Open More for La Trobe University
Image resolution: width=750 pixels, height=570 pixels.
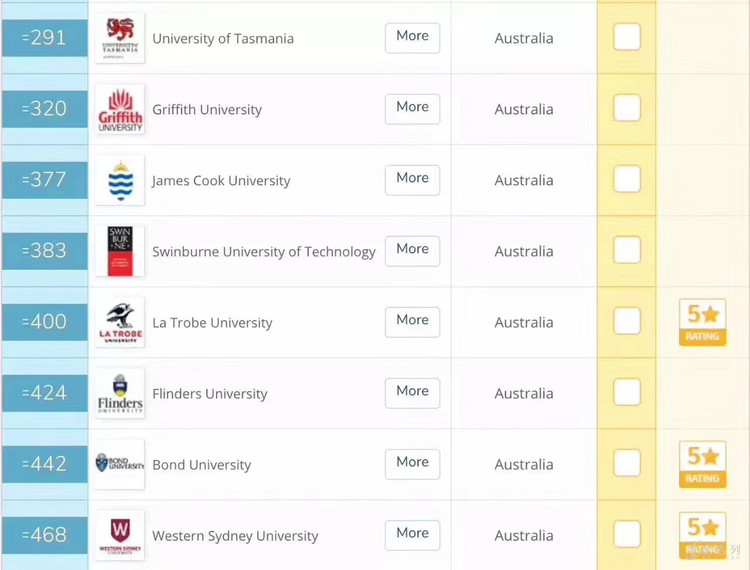(x=412, y=321)
